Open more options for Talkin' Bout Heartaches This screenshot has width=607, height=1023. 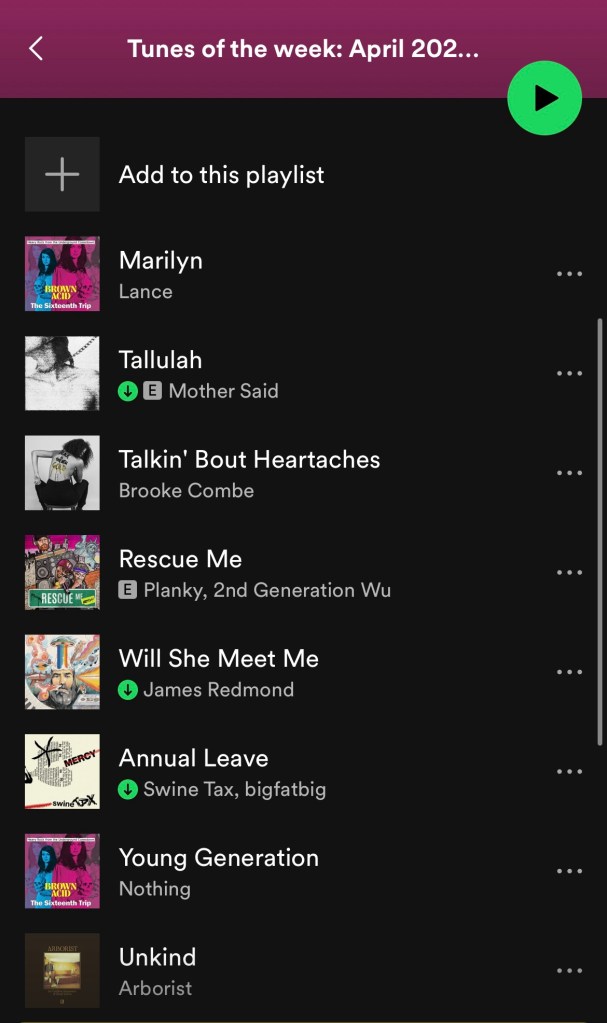click(x=569, y=473)
